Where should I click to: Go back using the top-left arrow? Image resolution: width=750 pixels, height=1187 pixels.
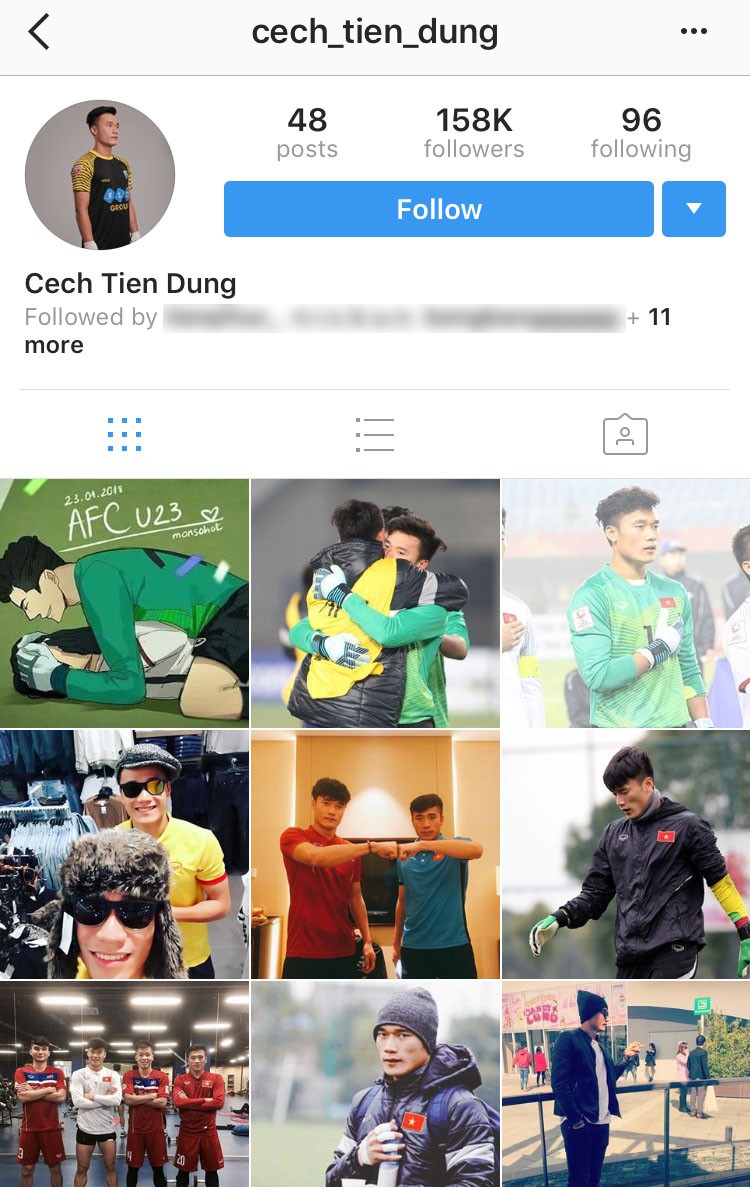point(38,33)
